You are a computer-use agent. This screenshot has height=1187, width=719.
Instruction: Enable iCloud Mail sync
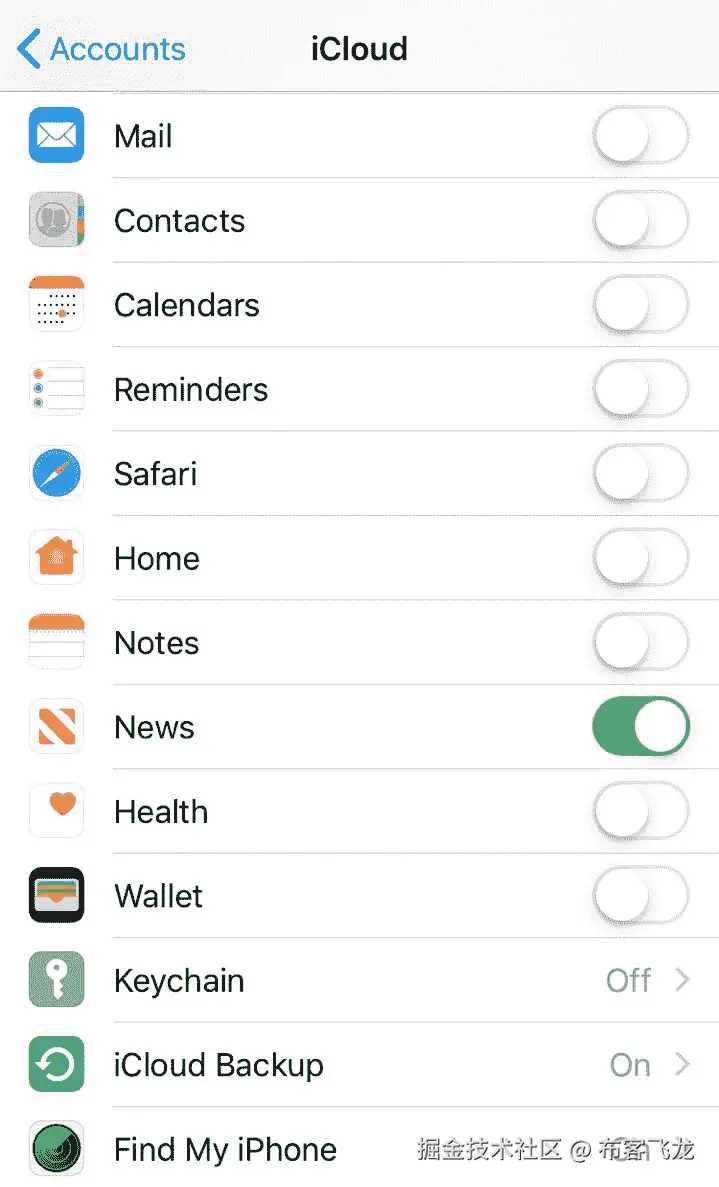pos(640,136)
